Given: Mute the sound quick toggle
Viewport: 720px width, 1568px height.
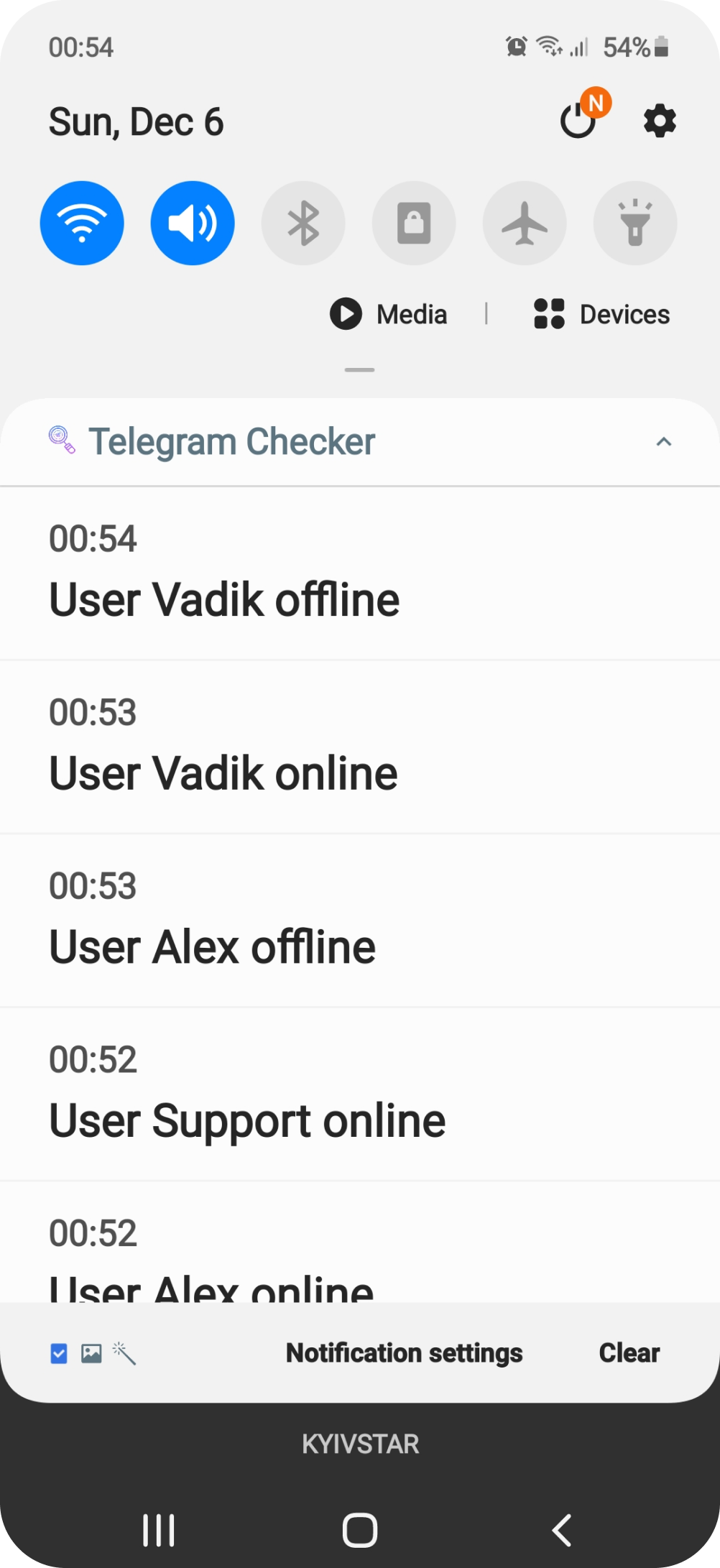Looking at the screenshot, I should tap(193, 223).
